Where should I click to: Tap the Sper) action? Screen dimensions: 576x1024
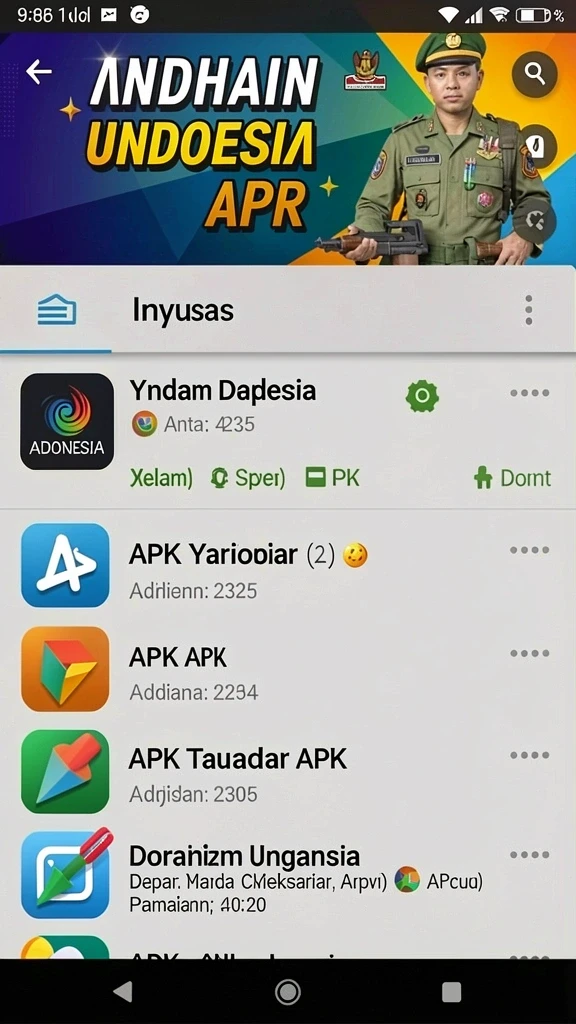pos(248,478)
